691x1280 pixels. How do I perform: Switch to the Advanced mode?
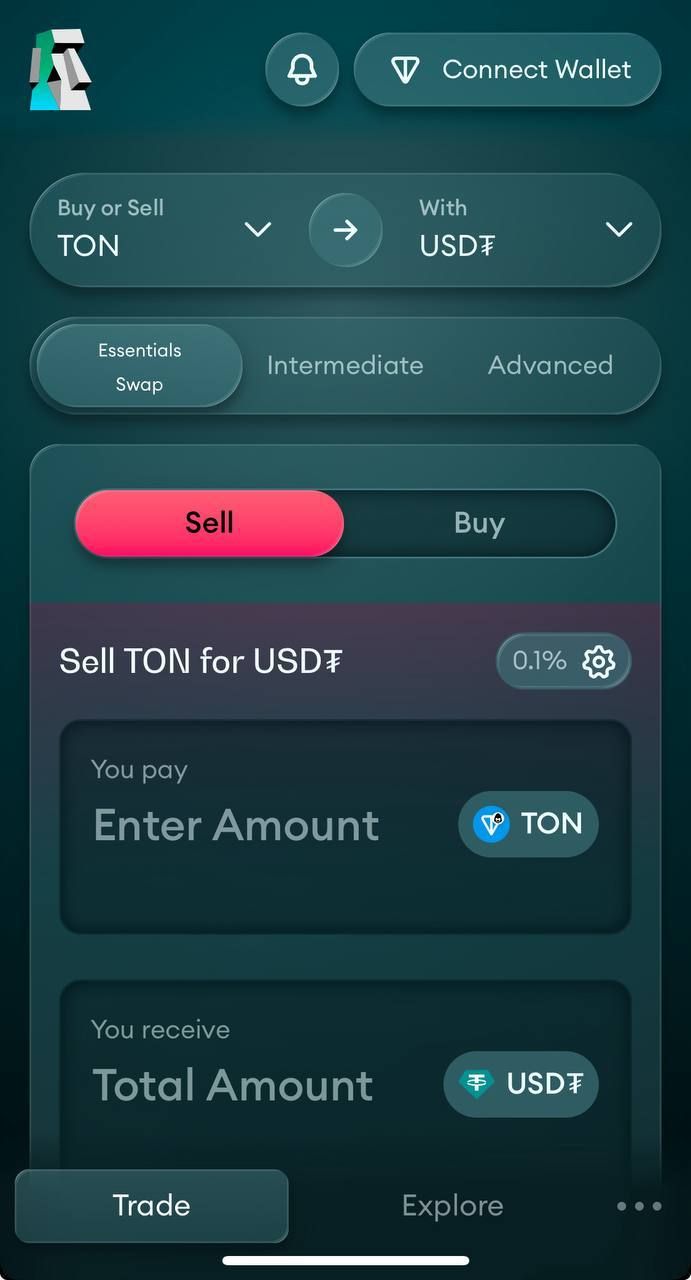(x=550, y=366)
